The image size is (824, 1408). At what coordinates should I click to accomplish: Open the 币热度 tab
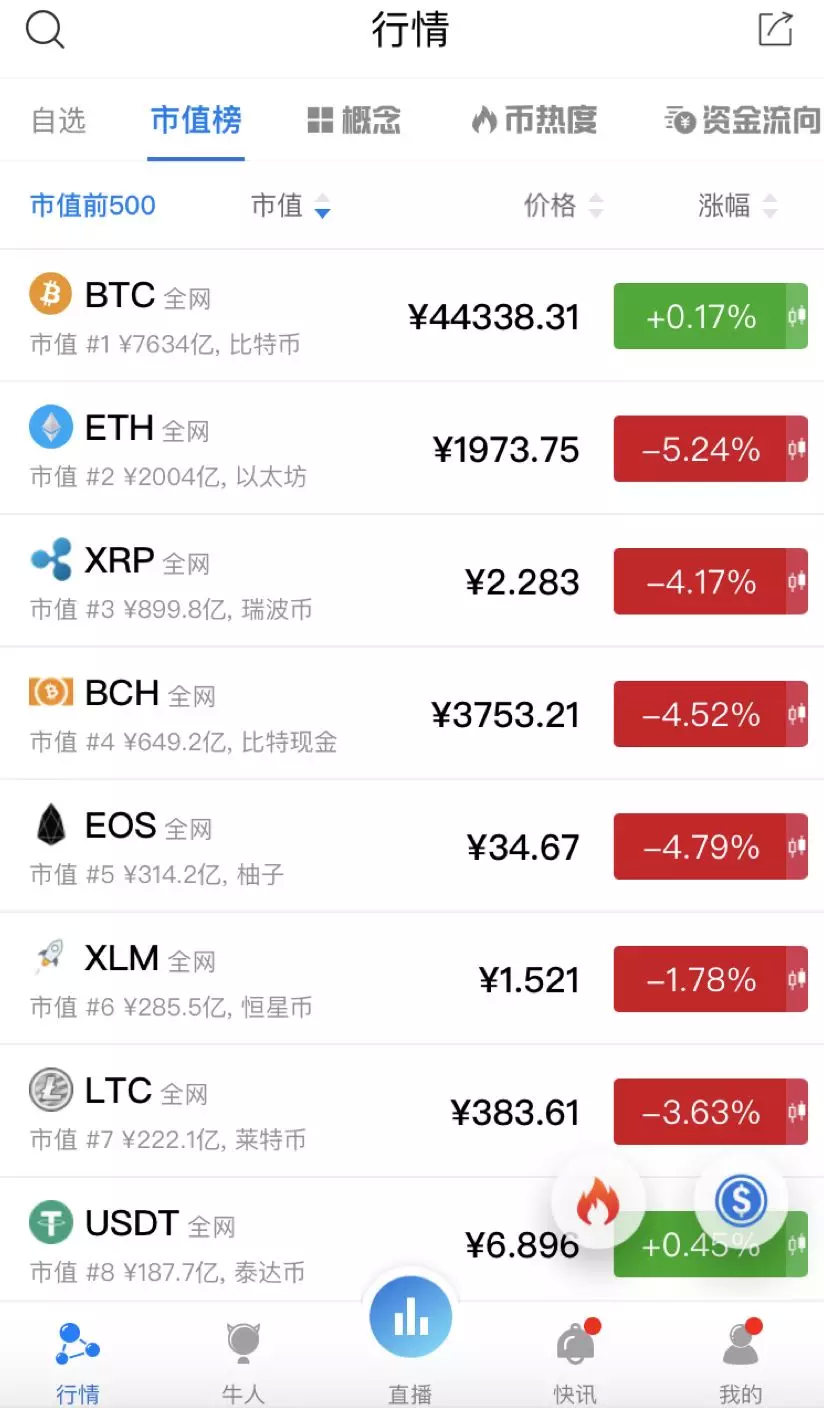[534, 121]
